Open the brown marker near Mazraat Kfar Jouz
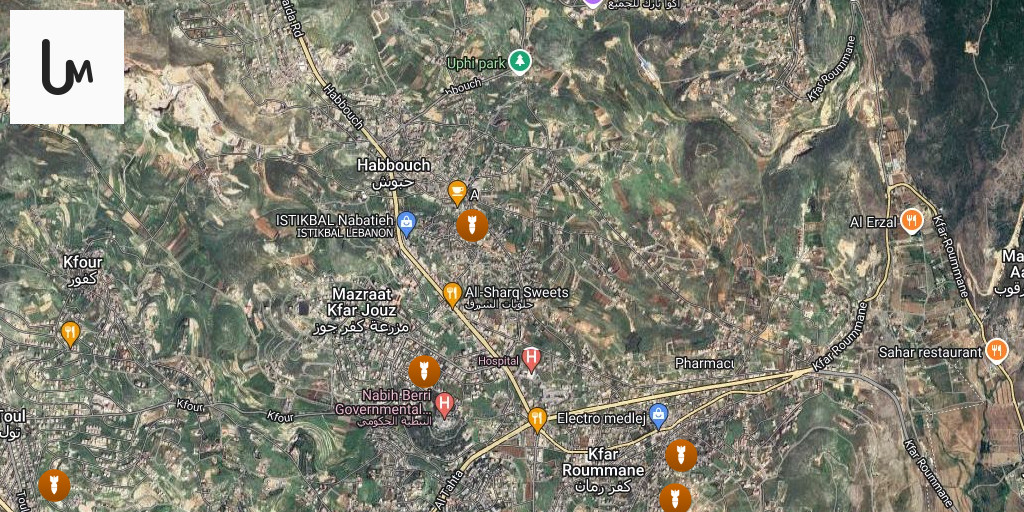This screenshot has height=512, width=1024. tap(424, 371)
